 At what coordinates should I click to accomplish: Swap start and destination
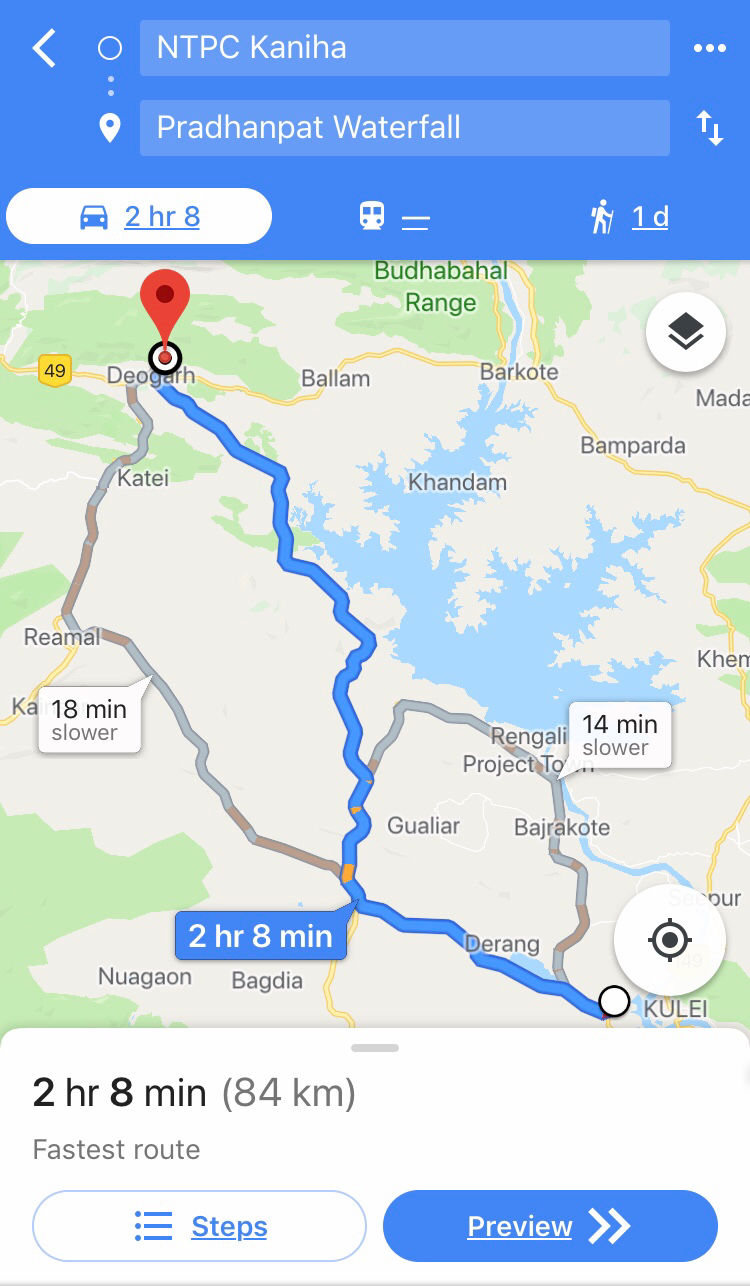709,128
